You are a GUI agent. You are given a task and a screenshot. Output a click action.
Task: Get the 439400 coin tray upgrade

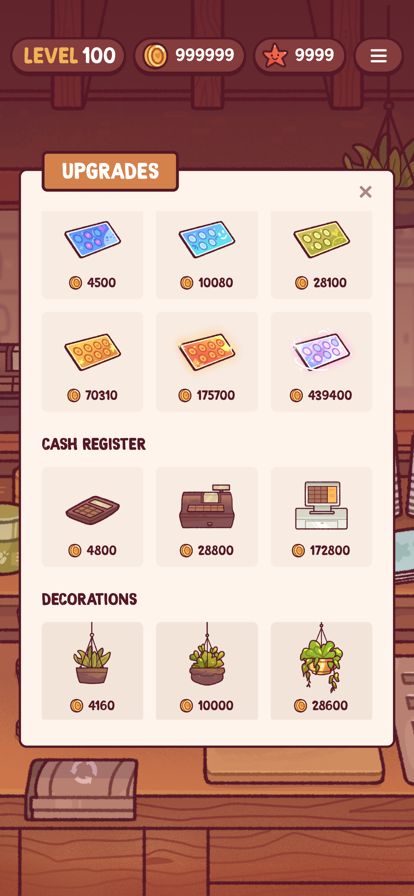click(321, 362)
